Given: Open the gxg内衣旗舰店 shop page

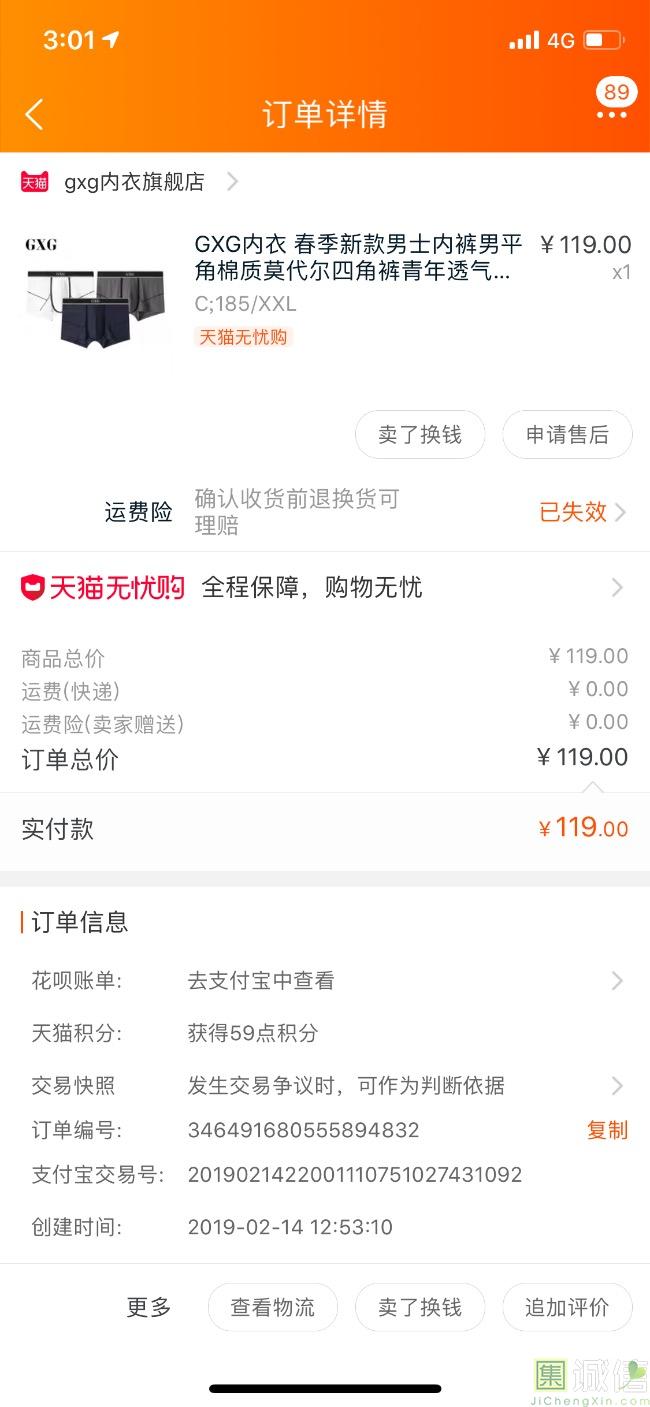Looking at the screenshot, I should pyautogui.click(x=134, y=182).
